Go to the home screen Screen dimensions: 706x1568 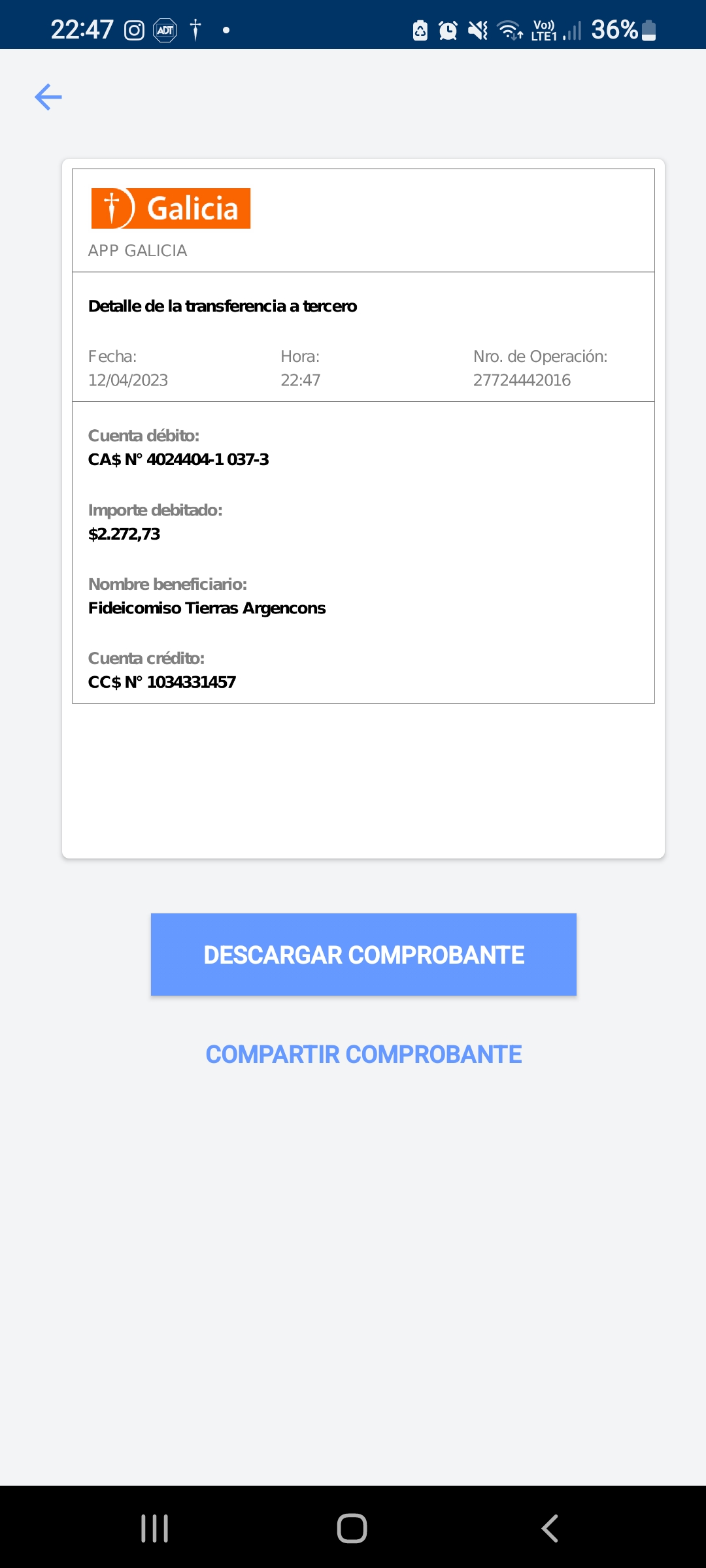[352, 1528]
